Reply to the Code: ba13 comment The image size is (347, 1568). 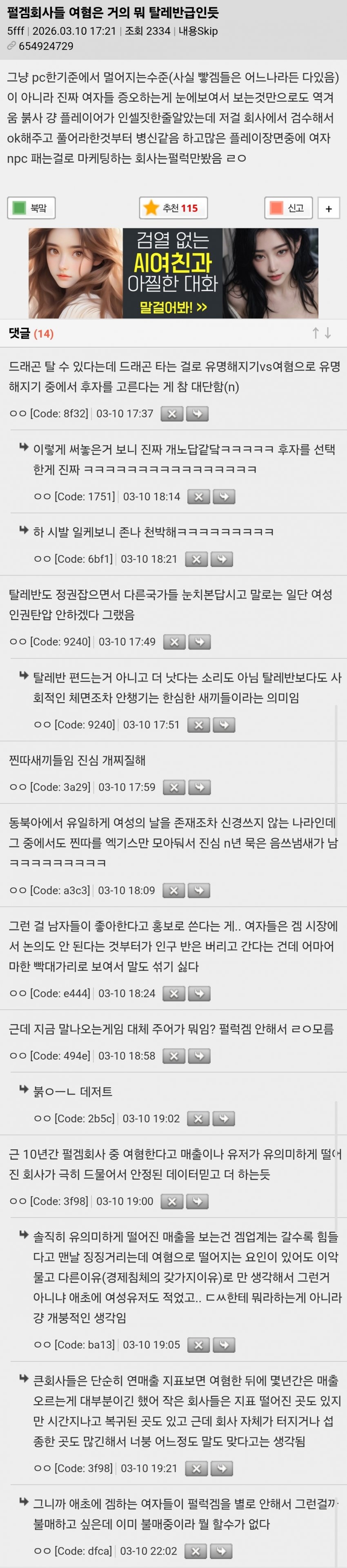click(x=224, y=1345)
